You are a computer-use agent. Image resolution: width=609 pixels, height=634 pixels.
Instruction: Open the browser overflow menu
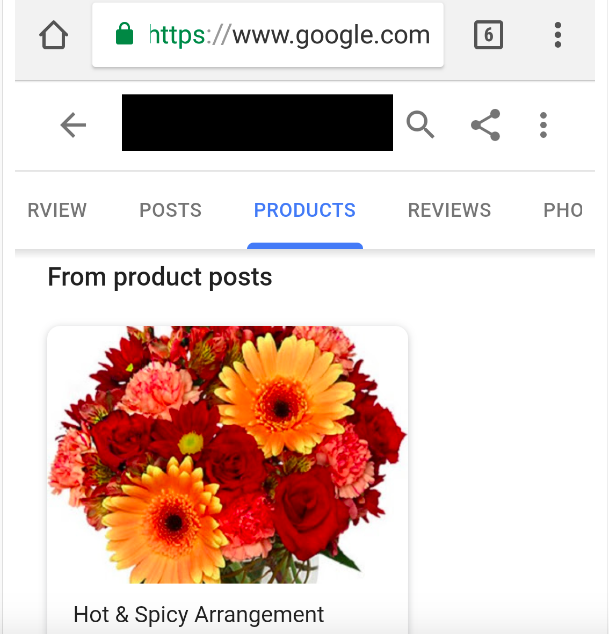pos(558,36)
